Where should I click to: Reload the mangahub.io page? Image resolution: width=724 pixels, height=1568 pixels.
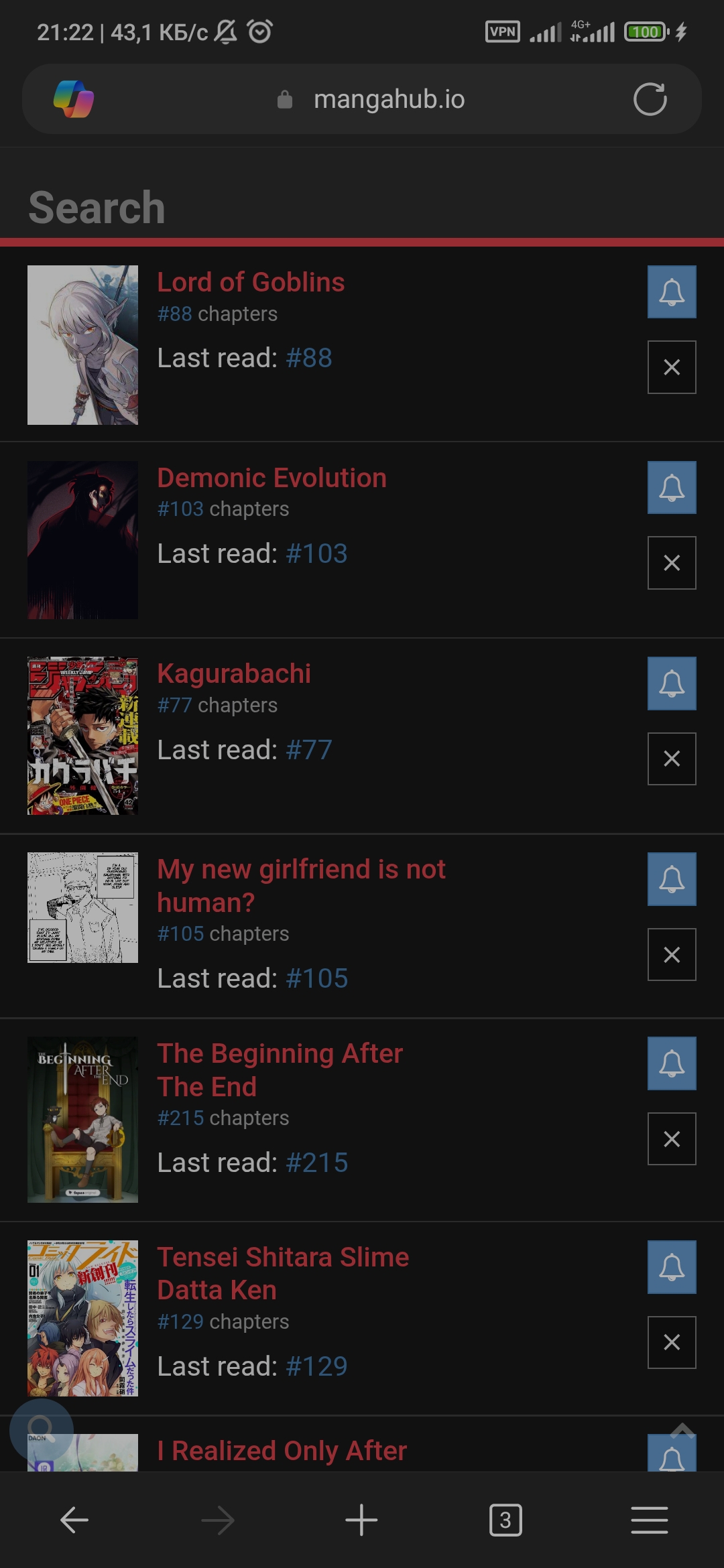[650, 99]
